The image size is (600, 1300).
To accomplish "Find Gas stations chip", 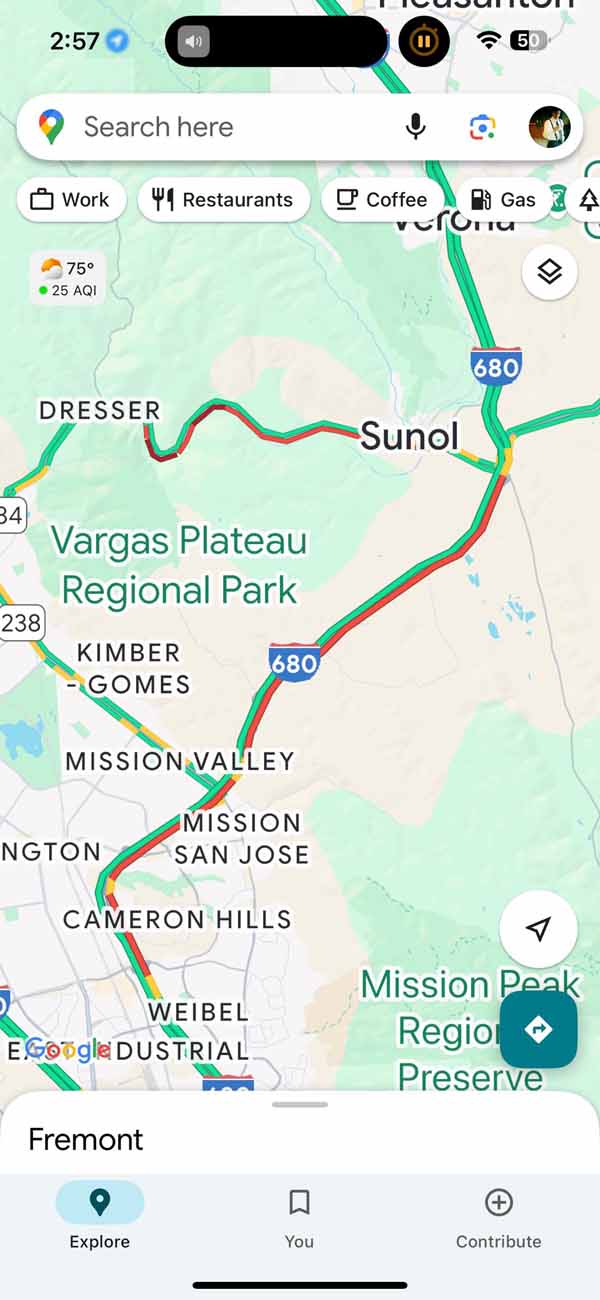I will click(x=503, y=200).
